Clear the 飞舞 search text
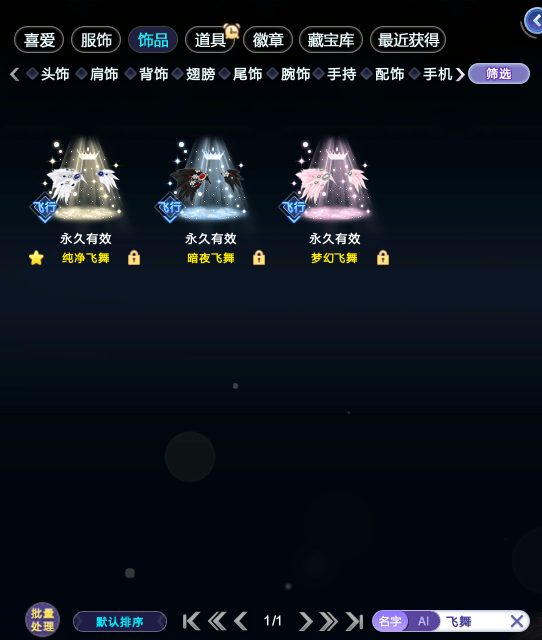The width and height of the screenshot is (542, 640). [517, 622]
